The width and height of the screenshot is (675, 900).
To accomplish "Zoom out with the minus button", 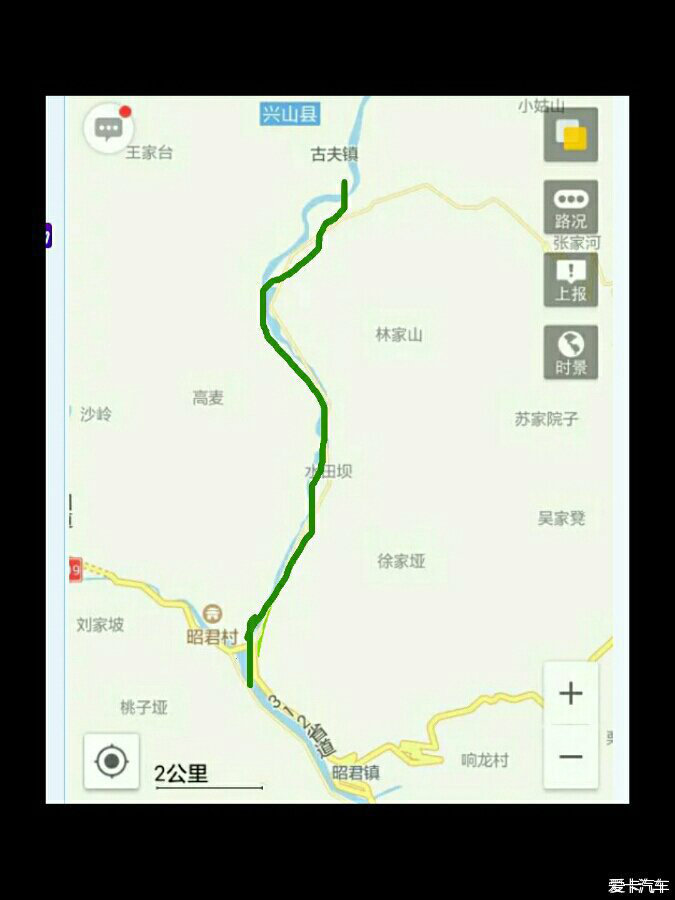I will click(571, 757).
